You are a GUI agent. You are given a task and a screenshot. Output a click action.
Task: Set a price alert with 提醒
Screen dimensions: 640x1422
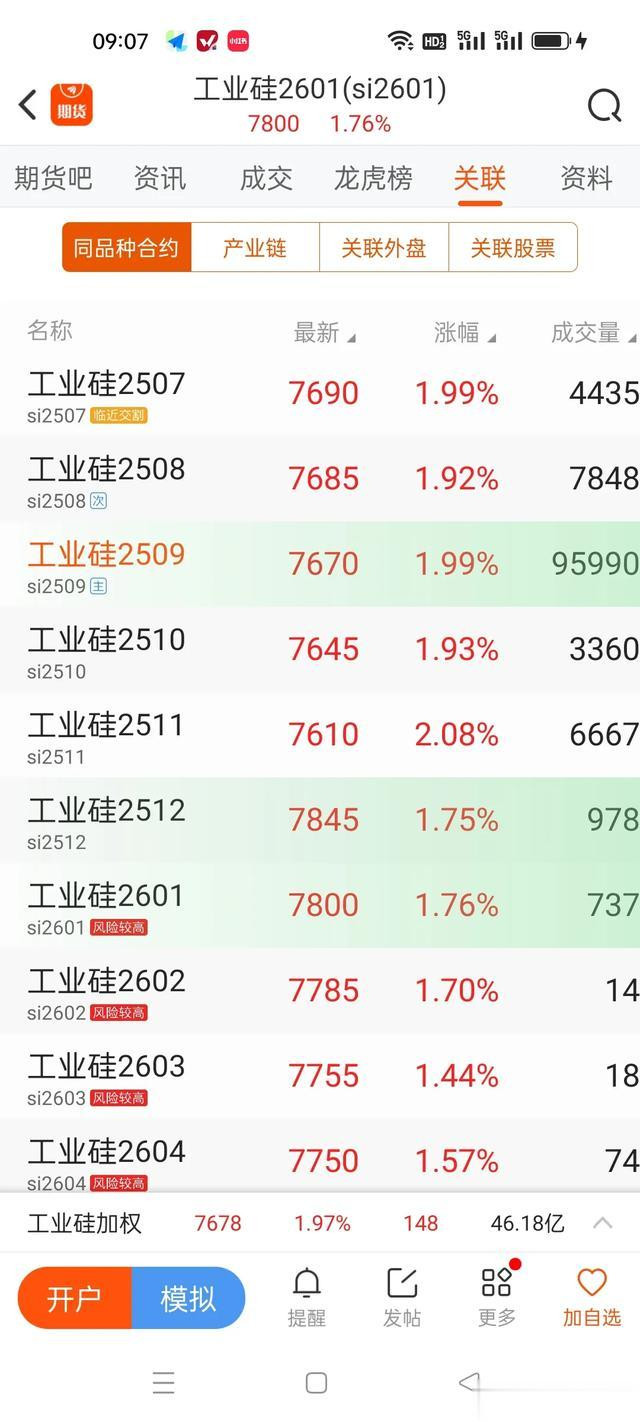[x=307, y=1297]
